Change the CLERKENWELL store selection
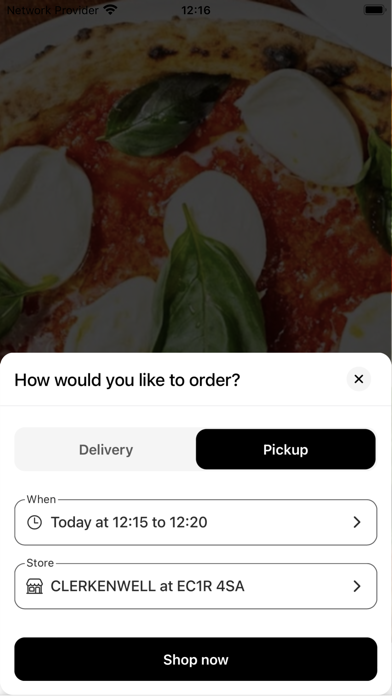 click(196, 586)
